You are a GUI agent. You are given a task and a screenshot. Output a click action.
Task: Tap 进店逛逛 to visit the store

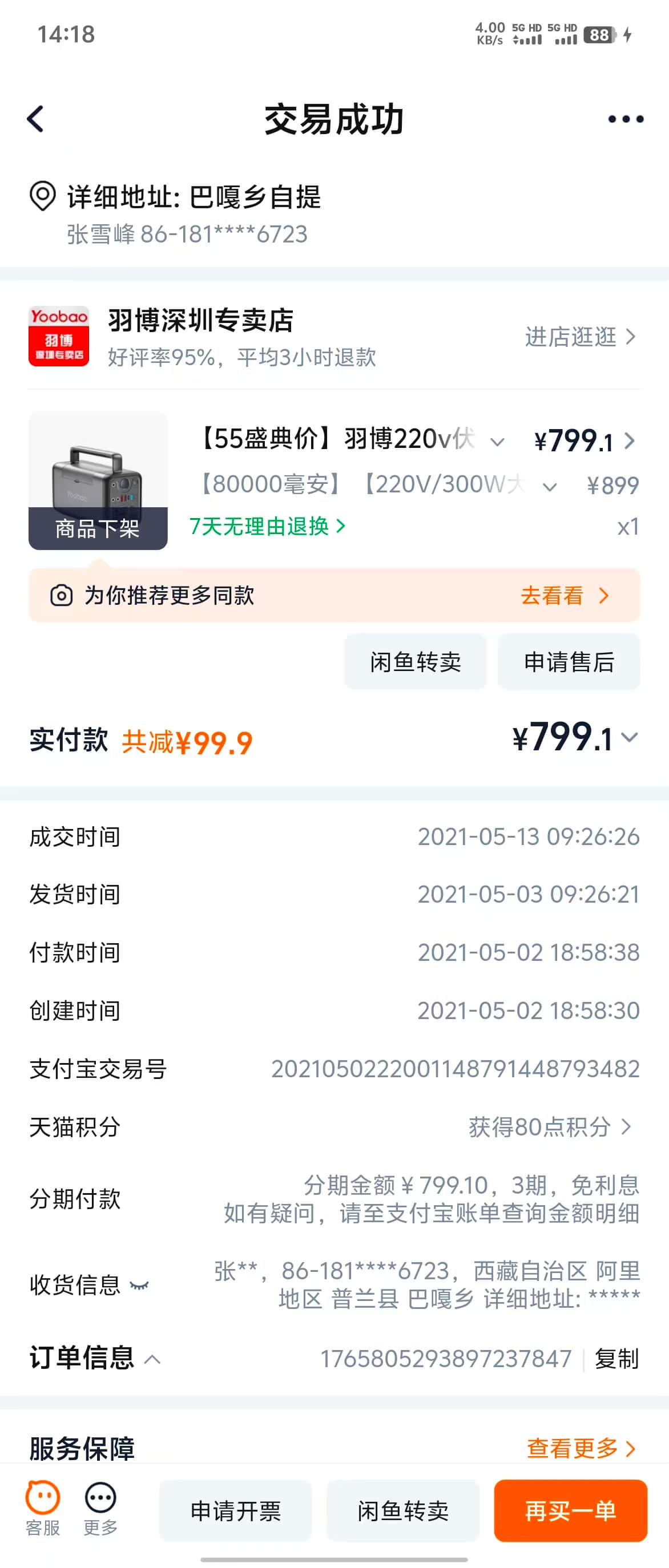(x=579, y=337)
